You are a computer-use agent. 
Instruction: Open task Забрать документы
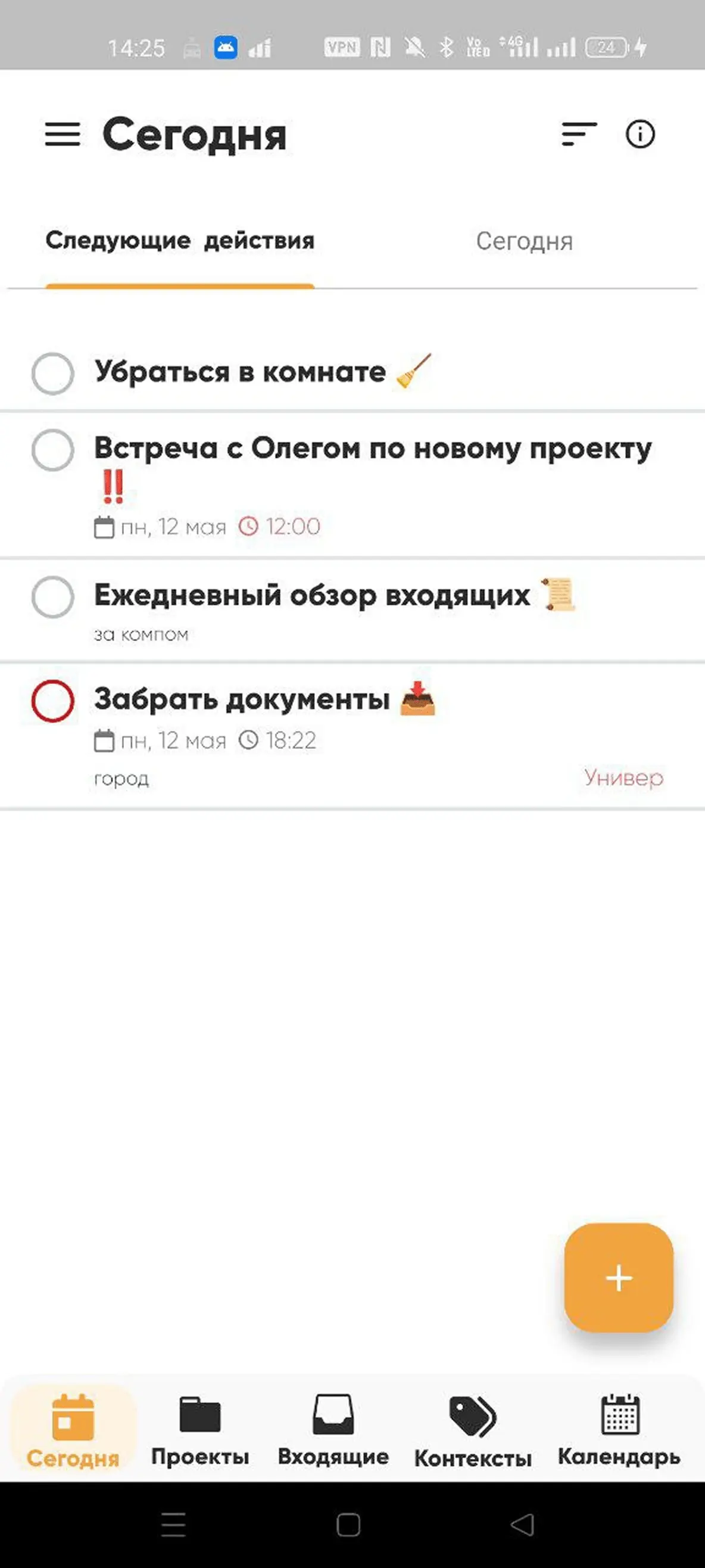click(242, 699)
